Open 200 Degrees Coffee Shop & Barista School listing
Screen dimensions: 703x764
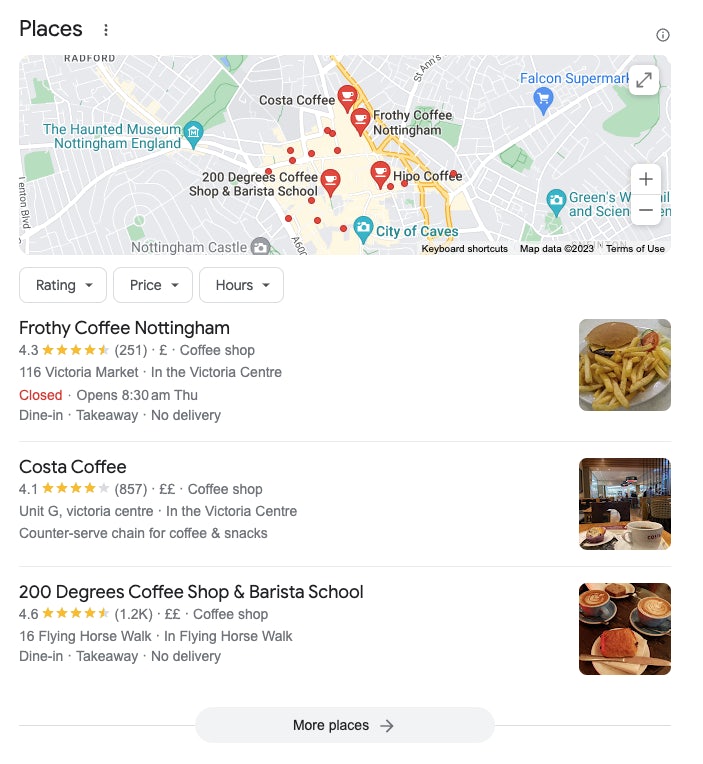click(191, 592)
